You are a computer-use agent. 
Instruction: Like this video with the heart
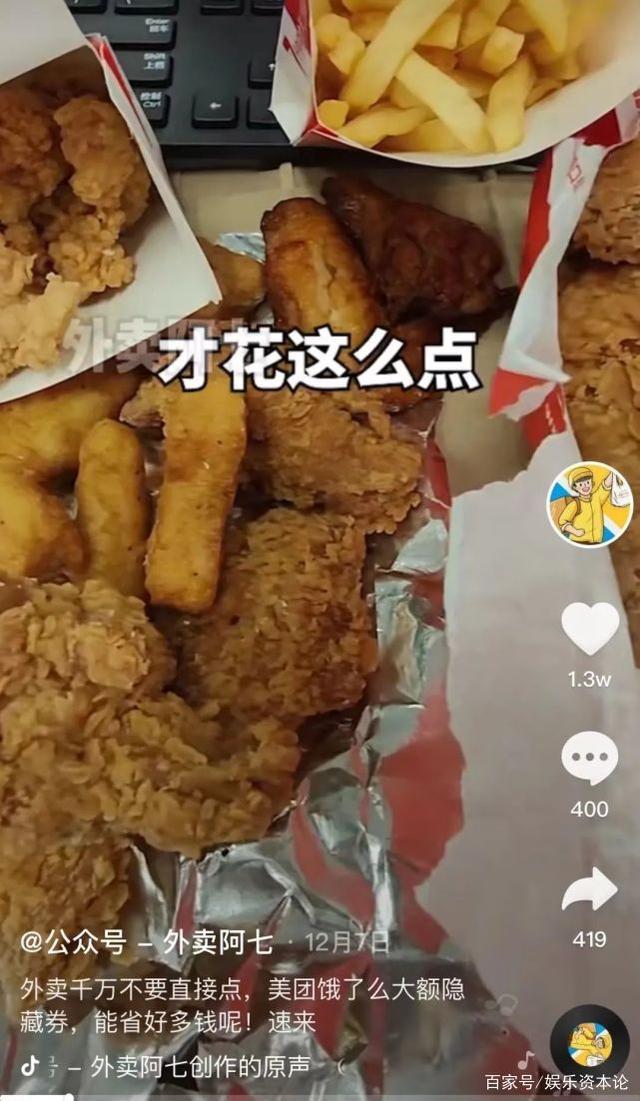click(590, 629)
